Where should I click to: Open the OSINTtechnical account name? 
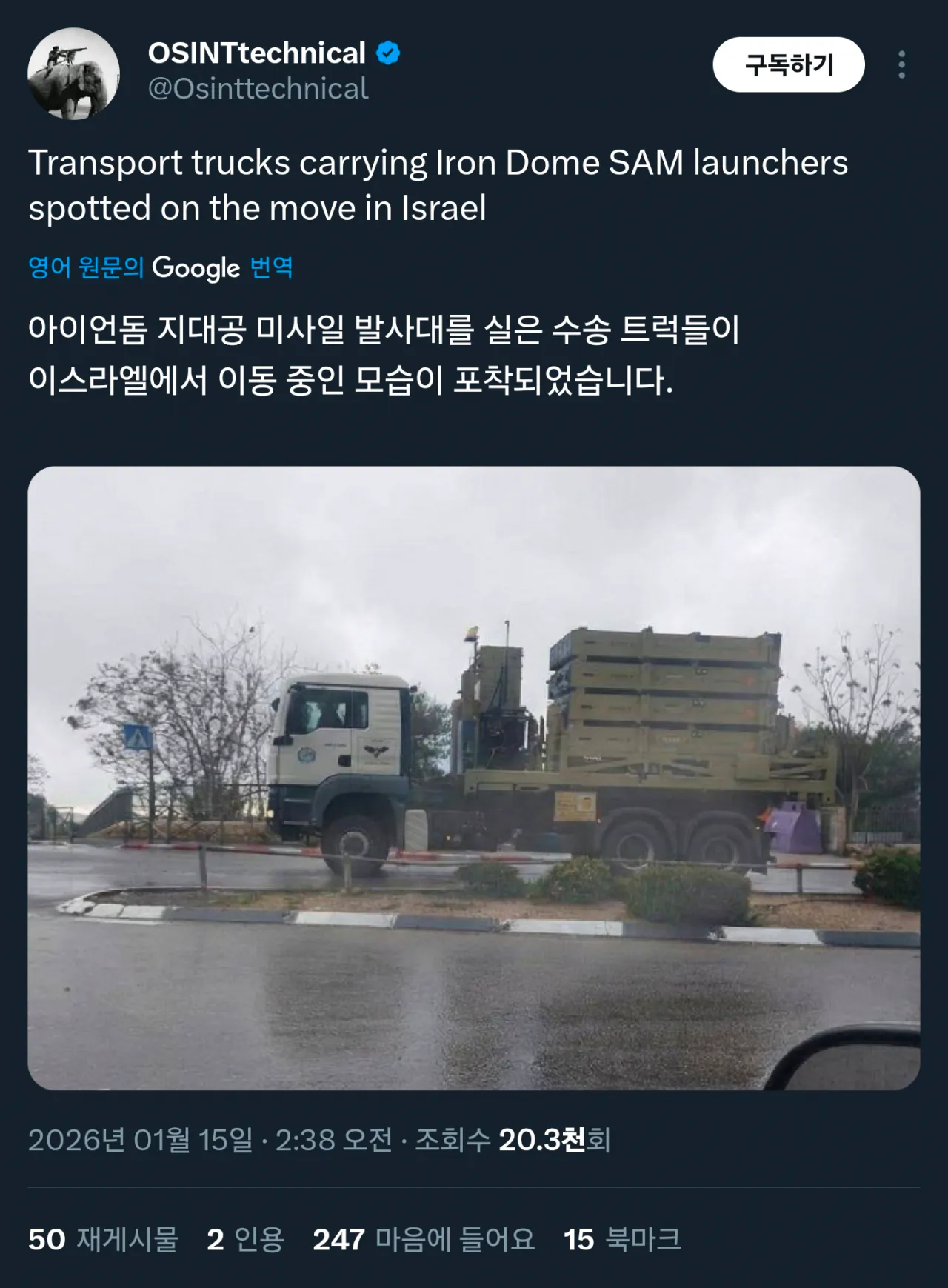point(256,53)
